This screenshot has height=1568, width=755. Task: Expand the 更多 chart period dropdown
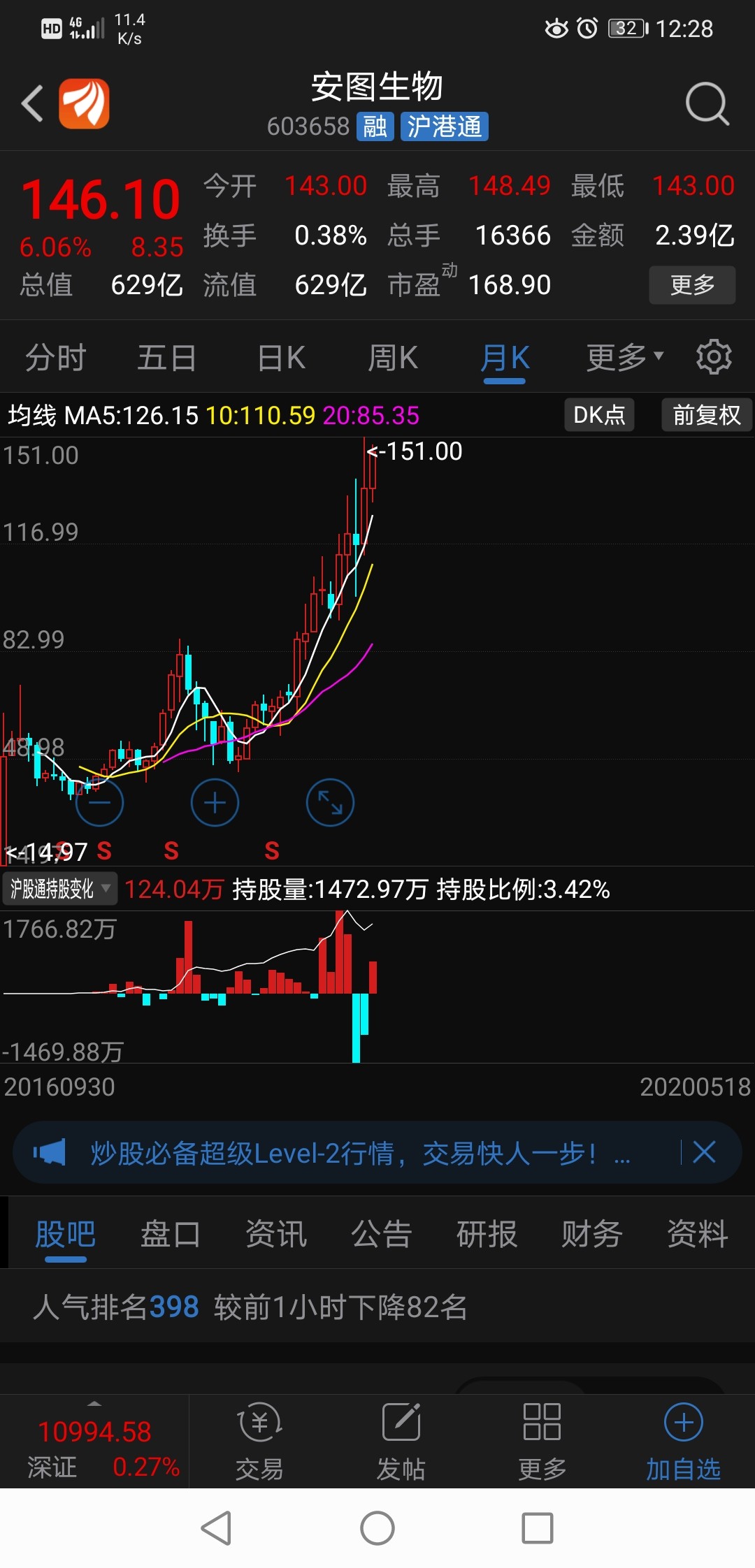pyautogui.click(x=624, y=358)
